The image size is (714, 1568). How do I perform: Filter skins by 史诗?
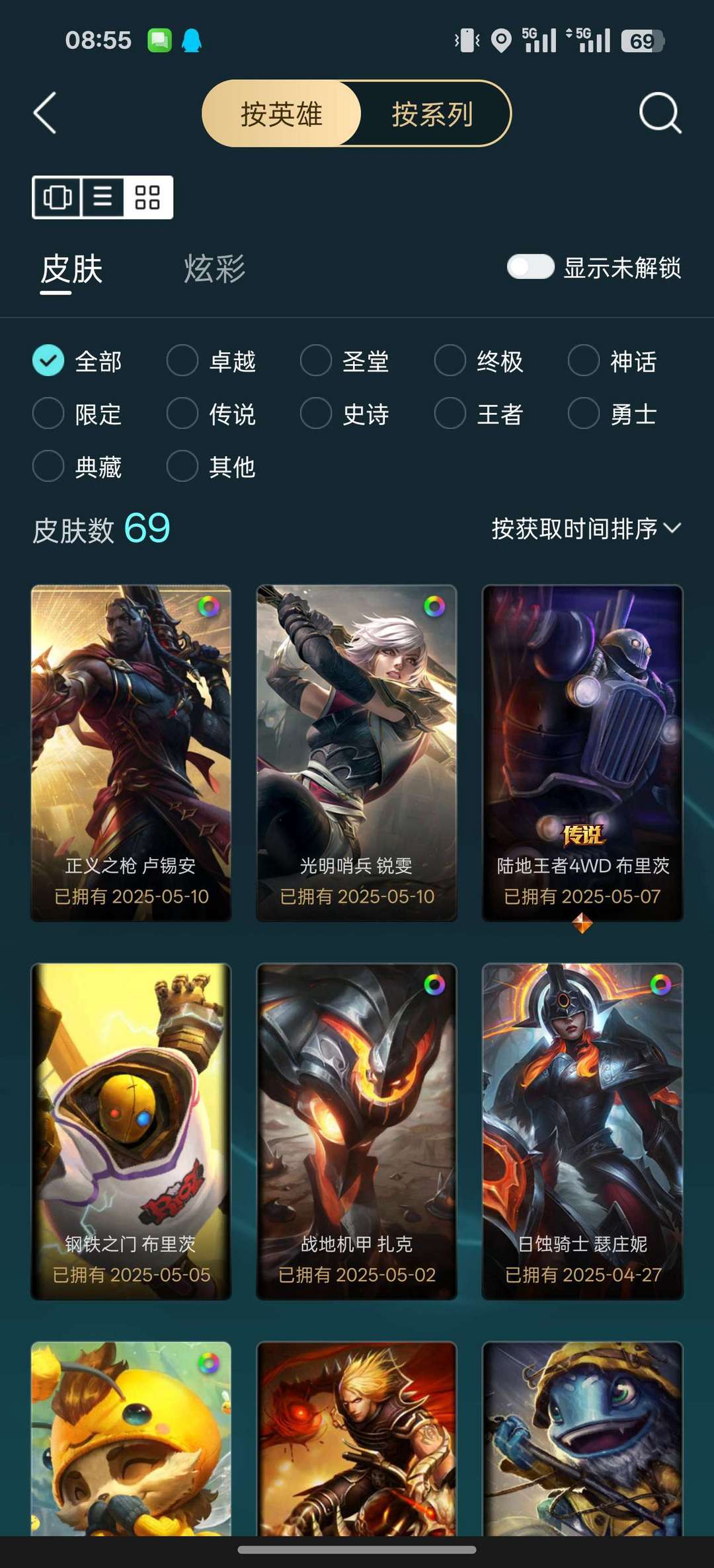(345, 414)
